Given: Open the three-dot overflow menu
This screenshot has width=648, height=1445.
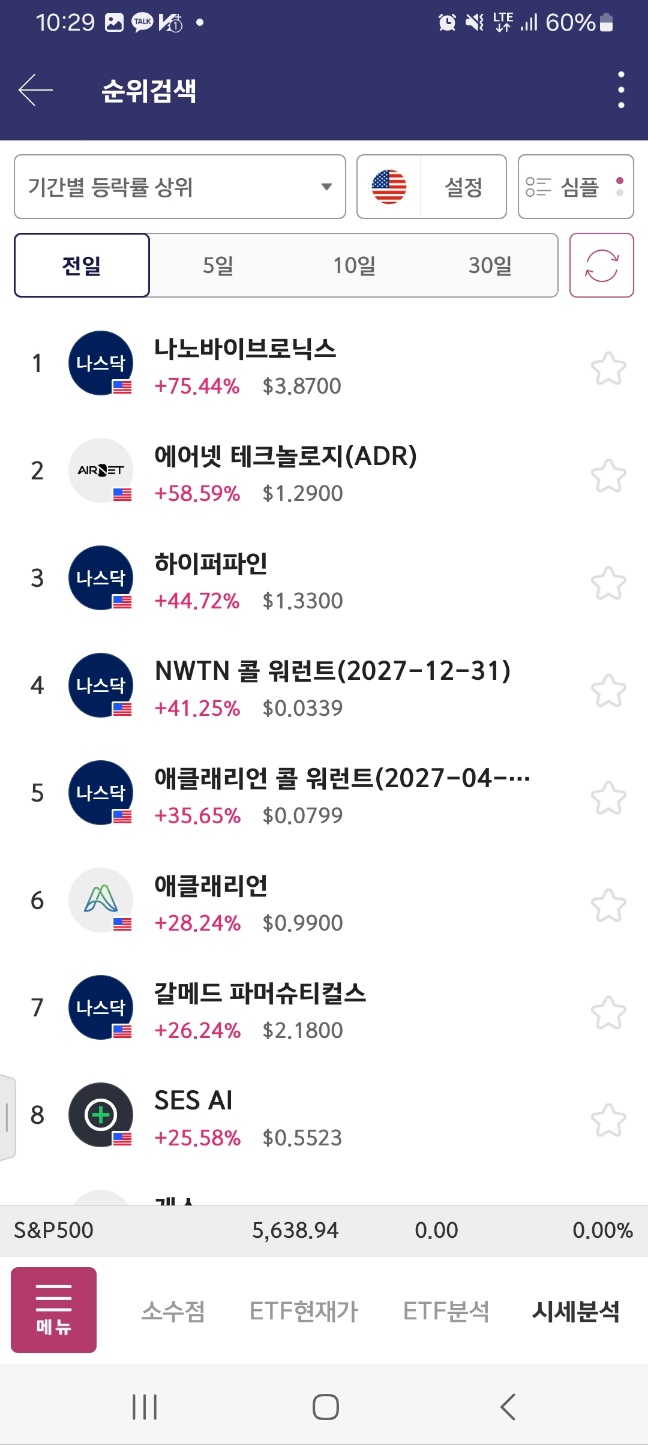Looking at the screenshot, I should (x=621, y=91).
